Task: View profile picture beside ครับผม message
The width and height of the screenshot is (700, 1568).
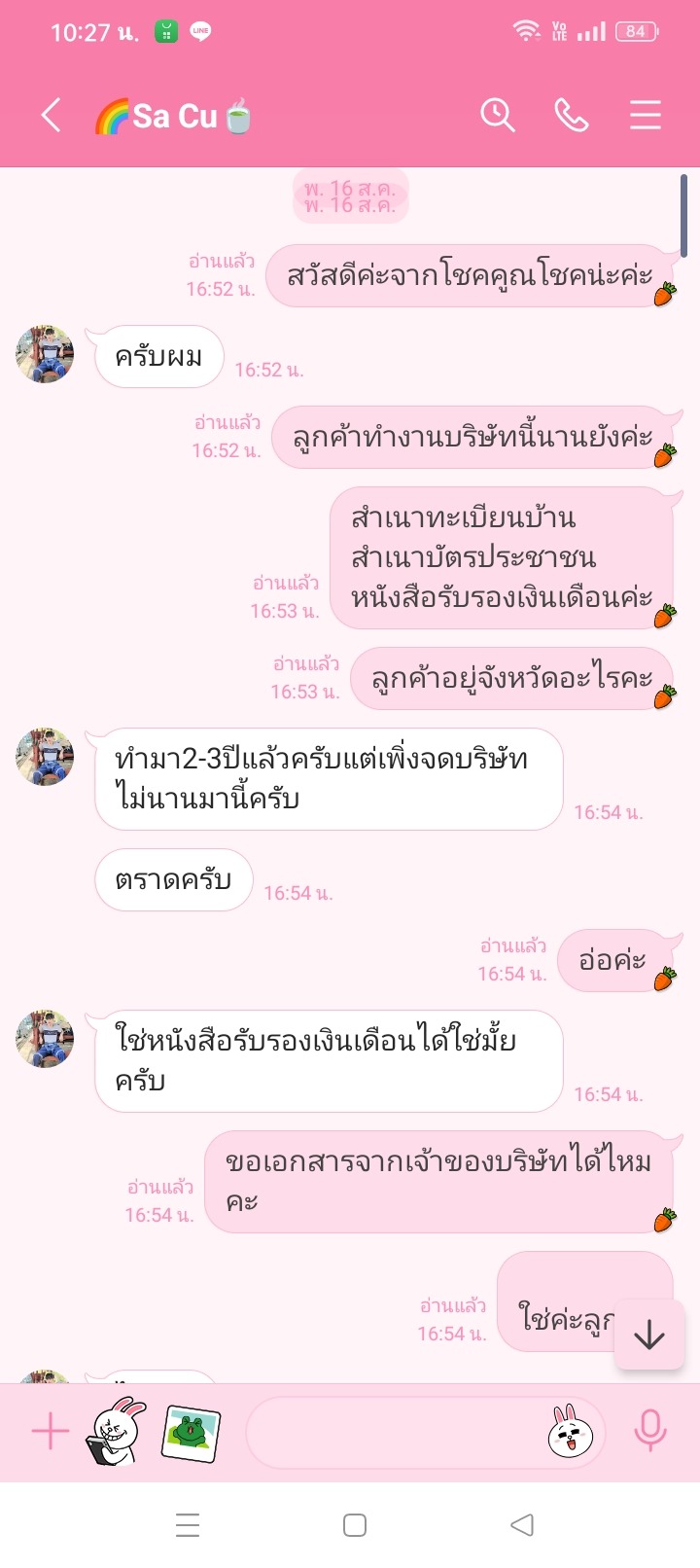Action: 45,355
